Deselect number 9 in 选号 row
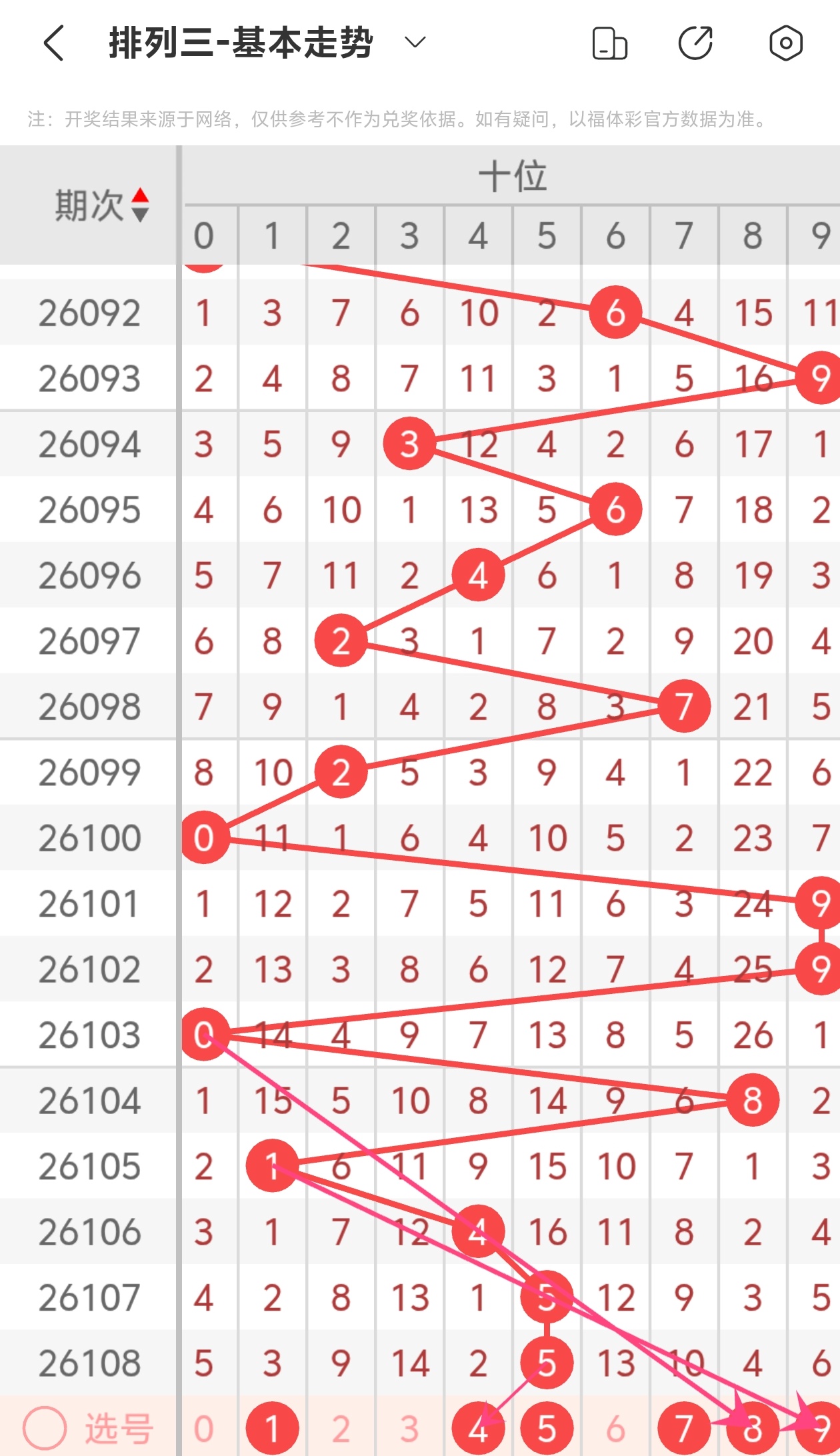The image size is (840, 1456). click(x=820, y=1428)
